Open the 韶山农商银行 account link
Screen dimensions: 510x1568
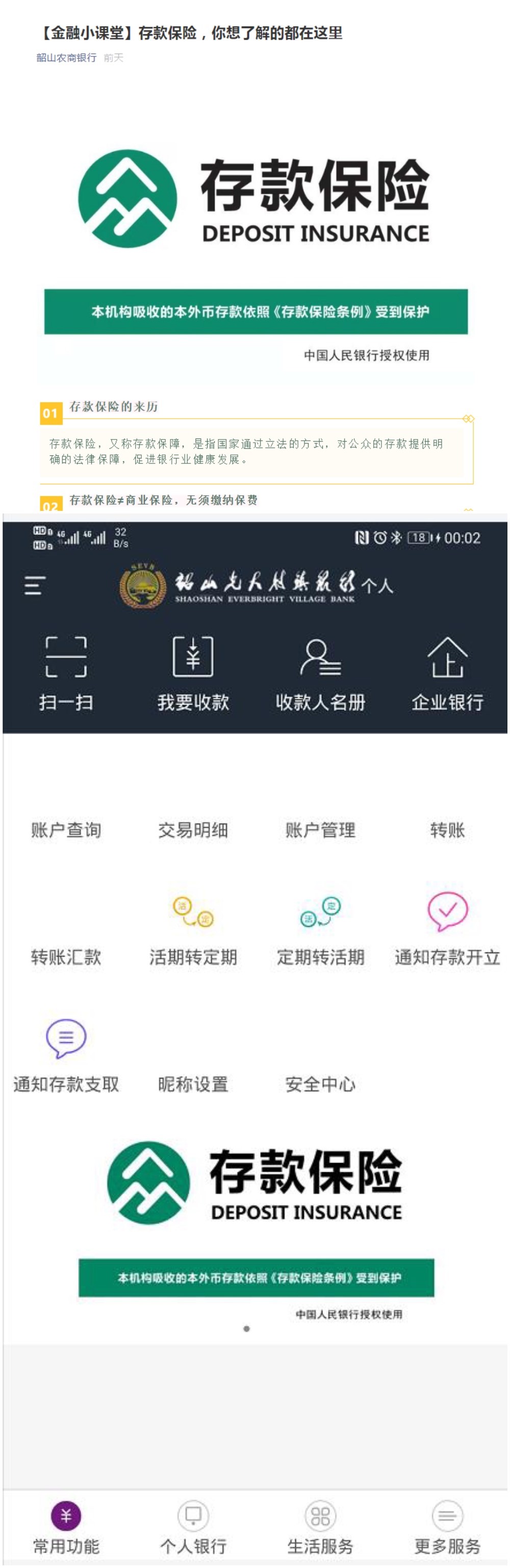pyautogui.click(x=66, y=58)
